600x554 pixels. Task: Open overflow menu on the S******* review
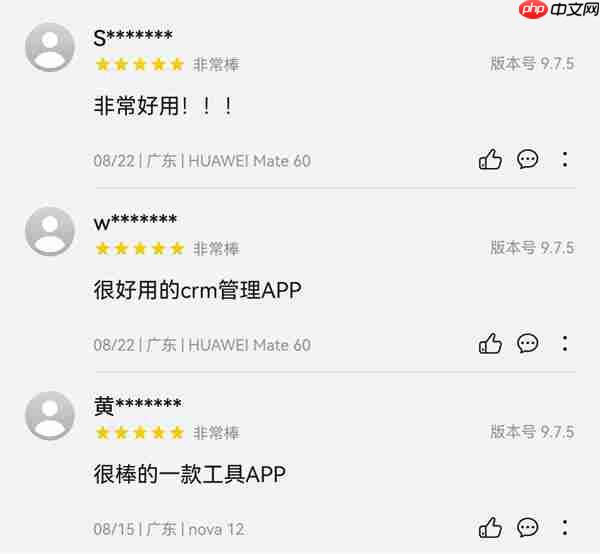565,159
